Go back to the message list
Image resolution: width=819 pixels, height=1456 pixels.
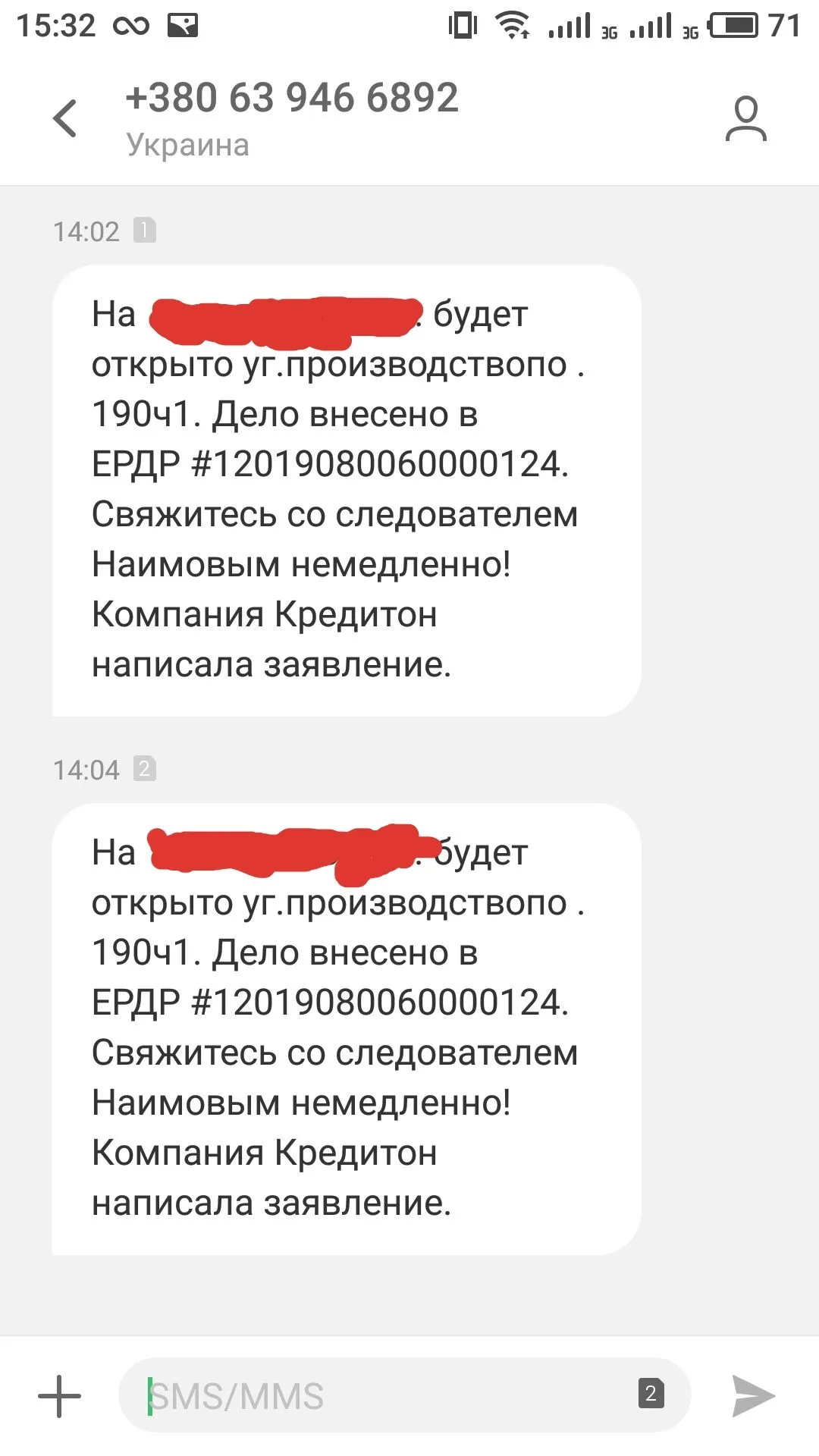click(x=65, y=118)
